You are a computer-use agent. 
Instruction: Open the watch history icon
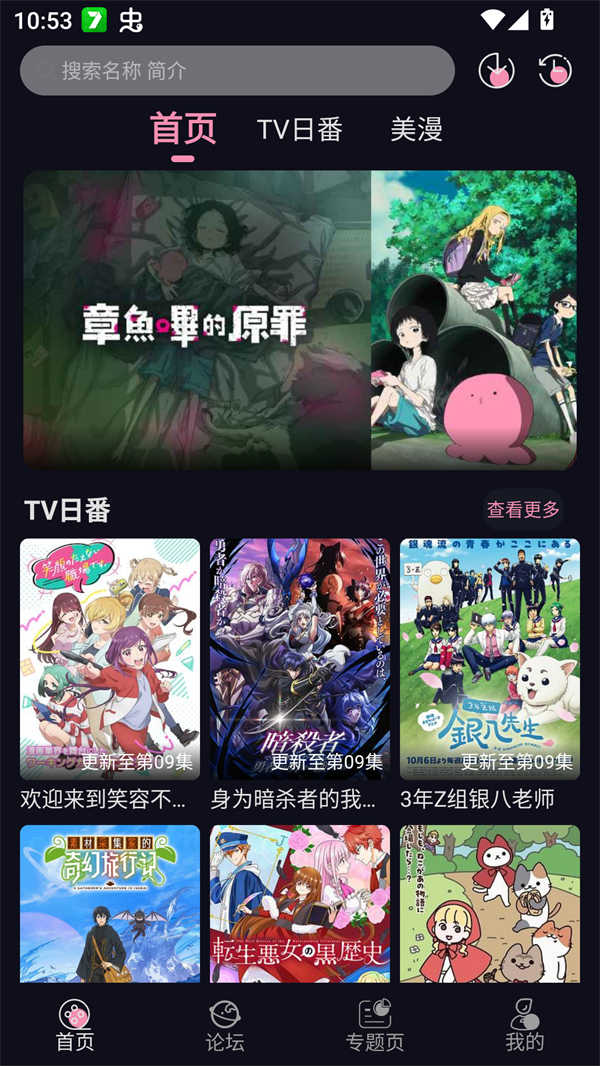point(555,70)
